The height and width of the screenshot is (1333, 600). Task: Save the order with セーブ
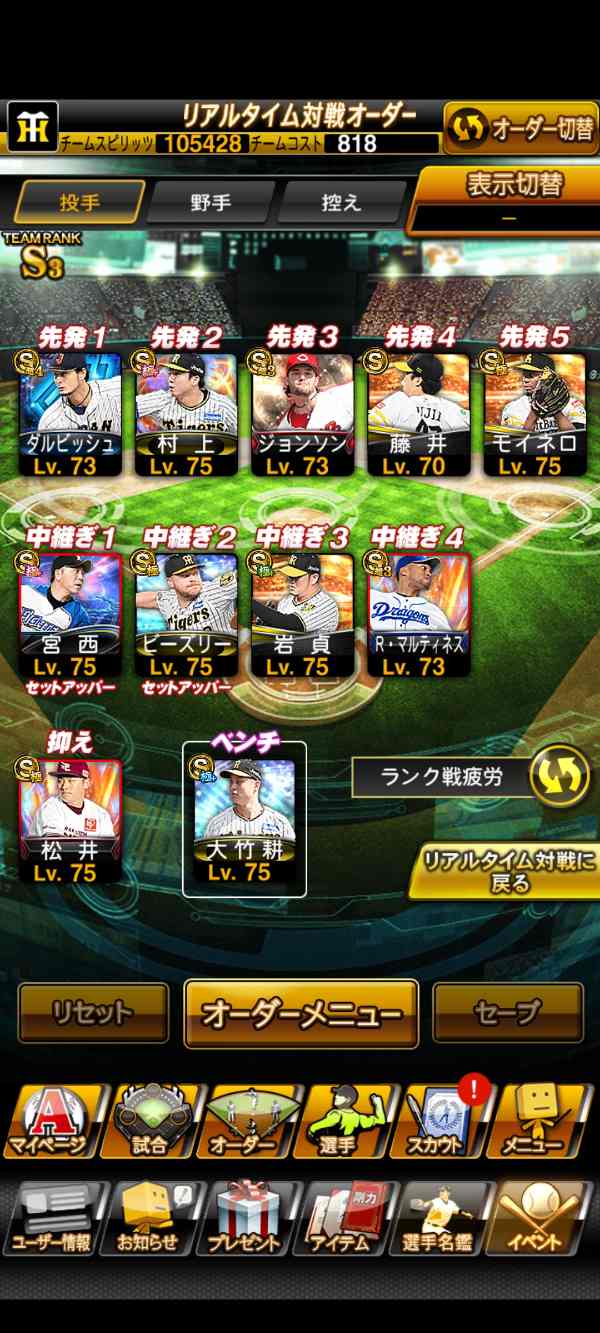(507, 1013)
